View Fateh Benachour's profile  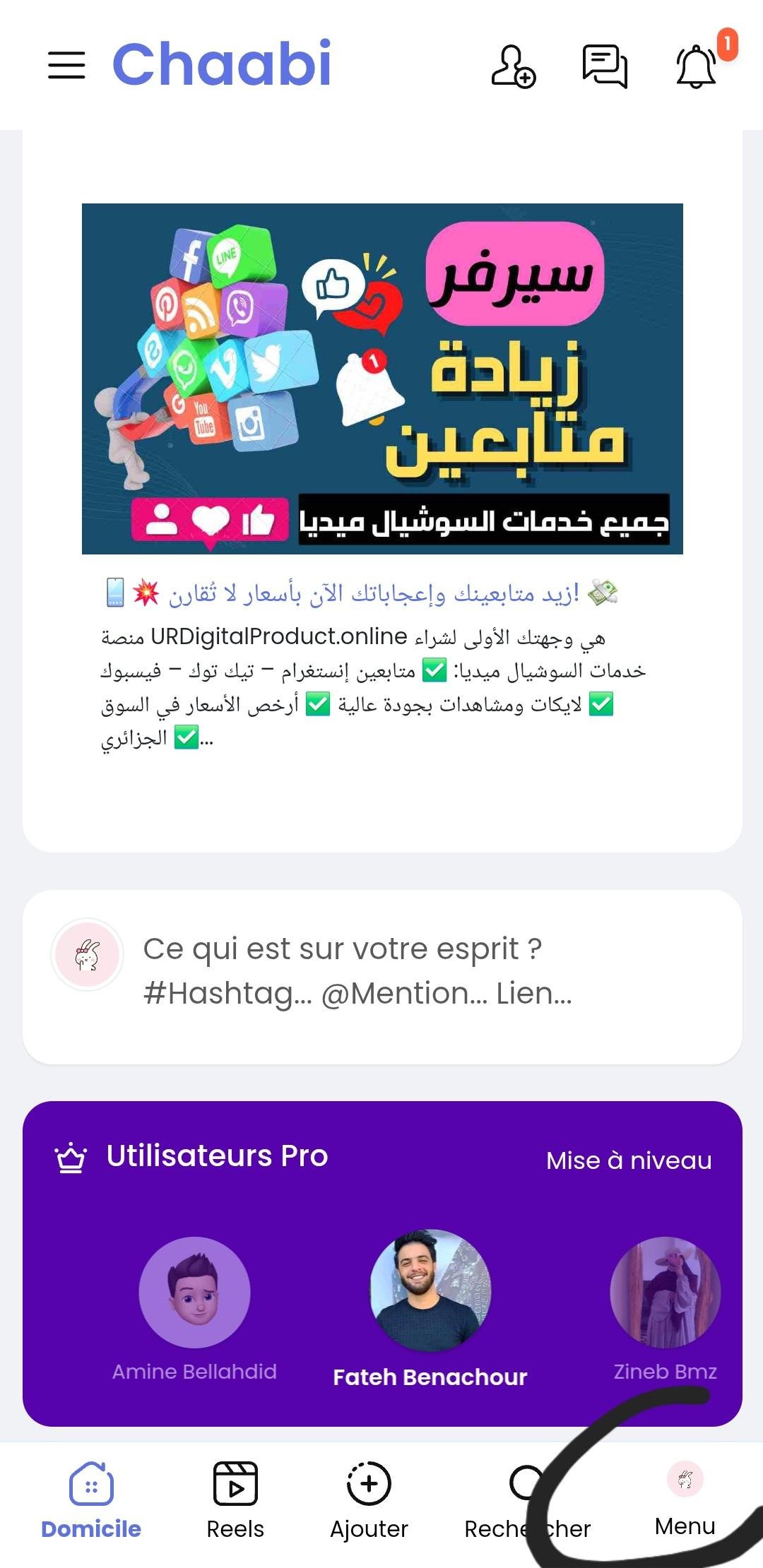[430, 1291]
